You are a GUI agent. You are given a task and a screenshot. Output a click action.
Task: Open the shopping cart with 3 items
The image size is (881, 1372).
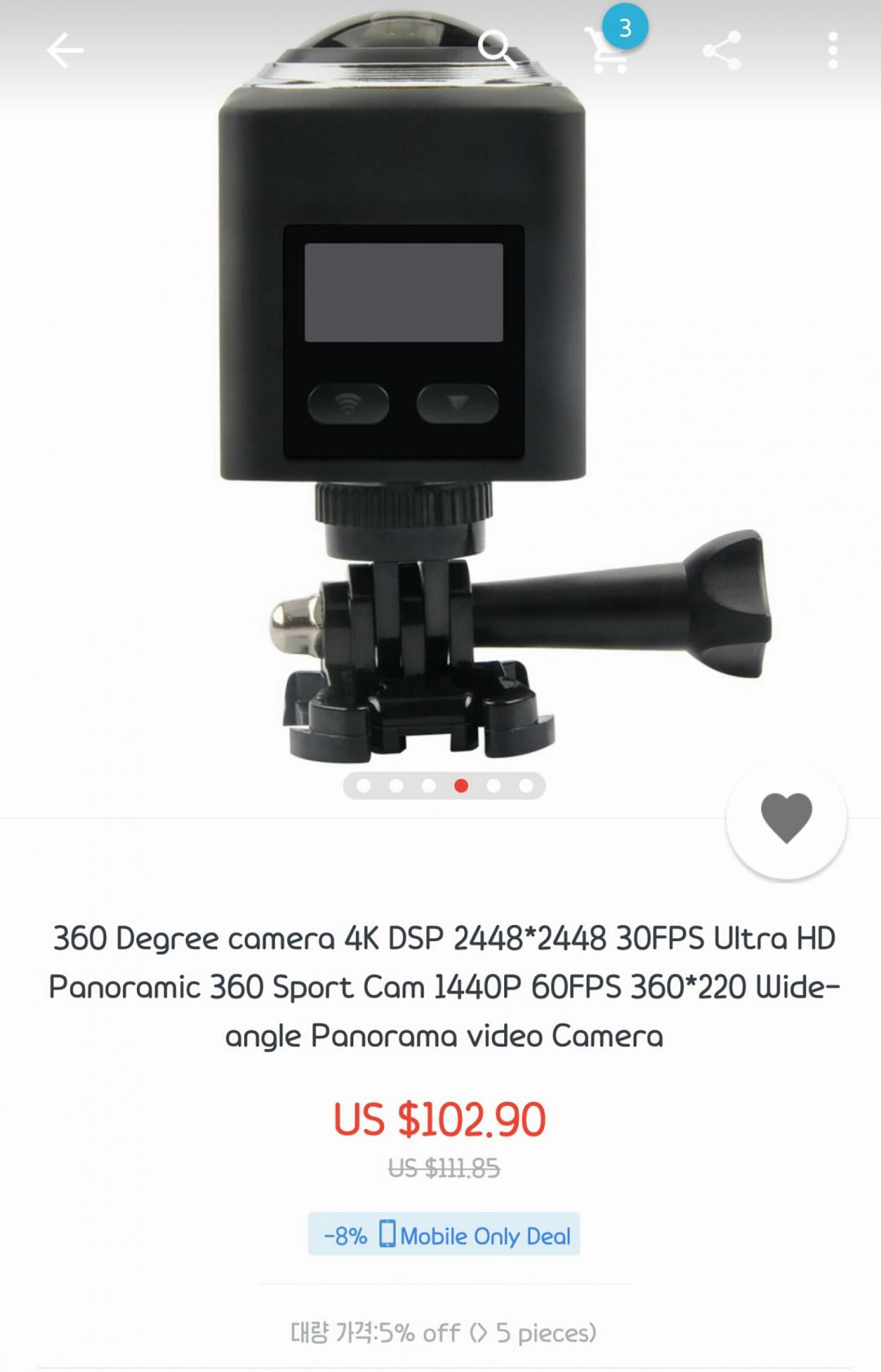point(609,49)
